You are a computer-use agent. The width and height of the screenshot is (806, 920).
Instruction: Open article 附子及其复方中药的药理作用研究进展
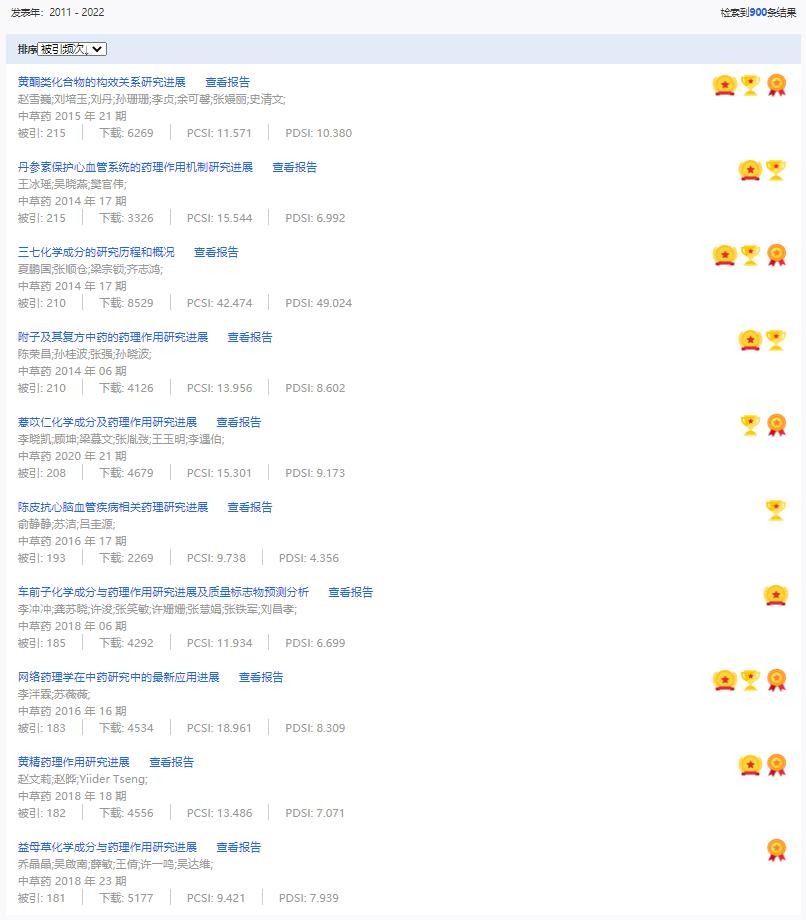click(x=113, y=337)
